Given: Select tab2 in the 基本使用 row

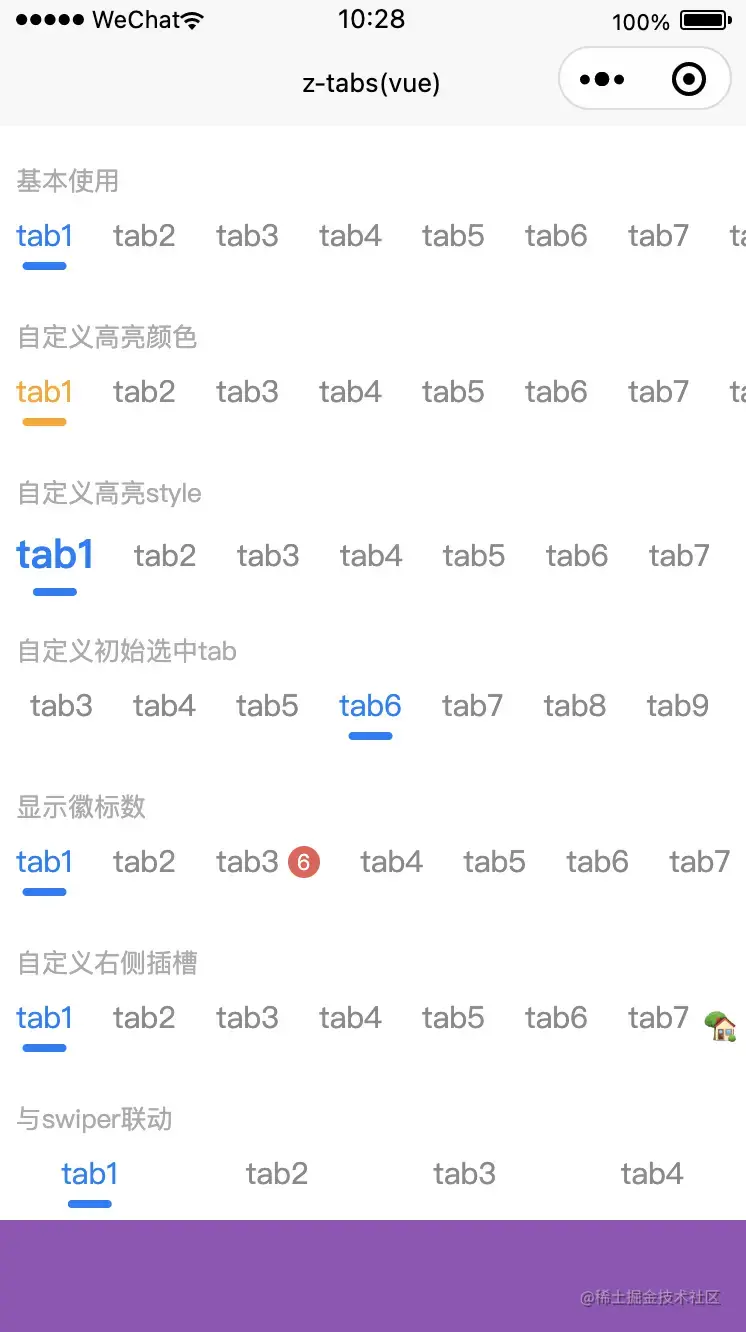Looking at the screenshot, I should 144,236.
